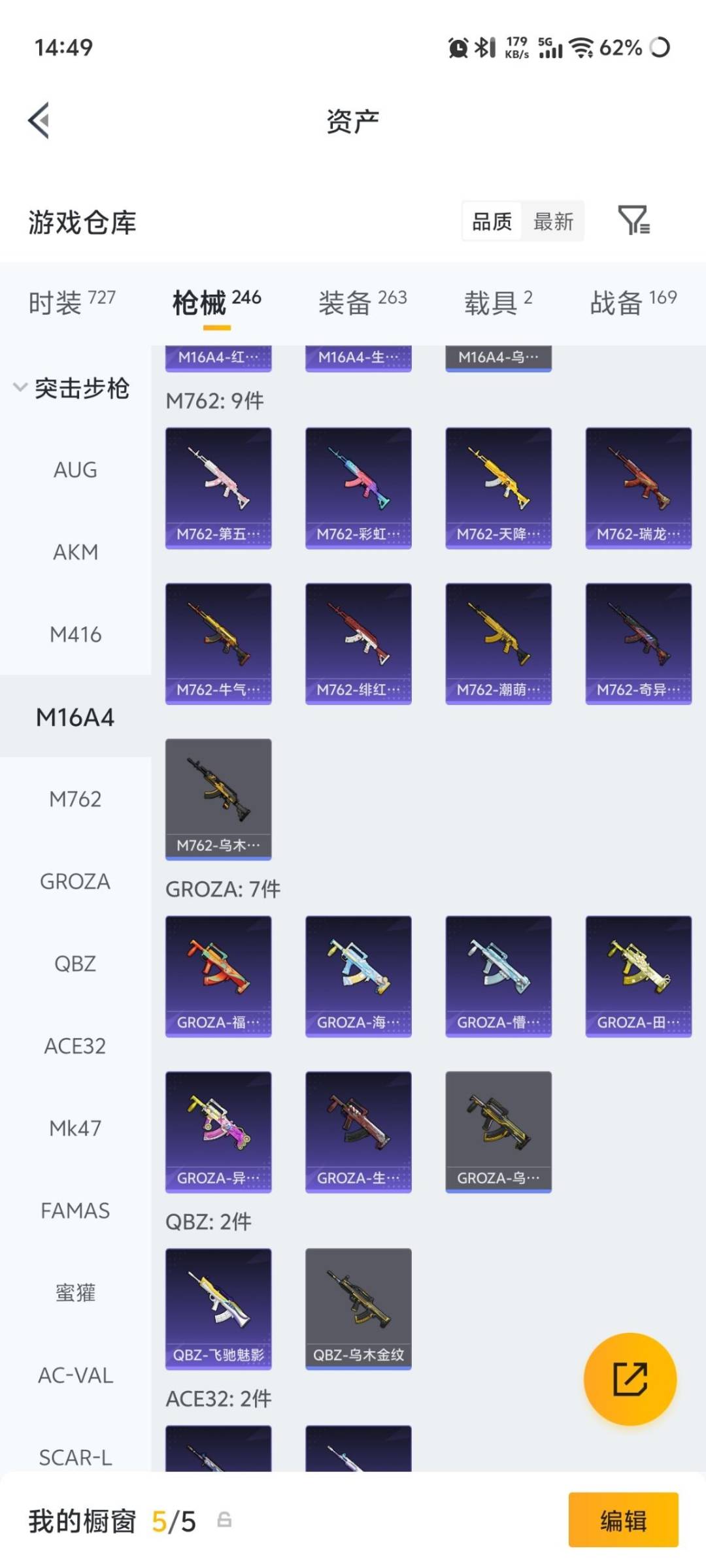Open the QBZ-乌木金纹 skin tile
The height and width of the screenshot is (1568, 706).
[358, 1309]
